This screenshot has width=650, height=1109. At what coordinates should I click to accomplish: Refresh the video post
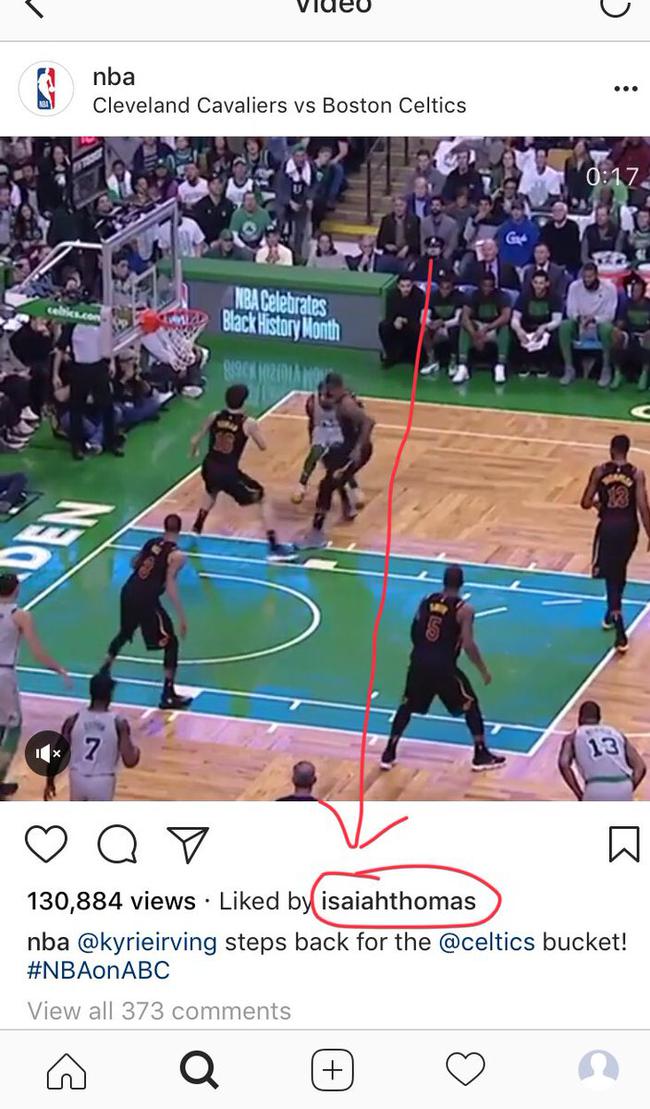(614, 8)
